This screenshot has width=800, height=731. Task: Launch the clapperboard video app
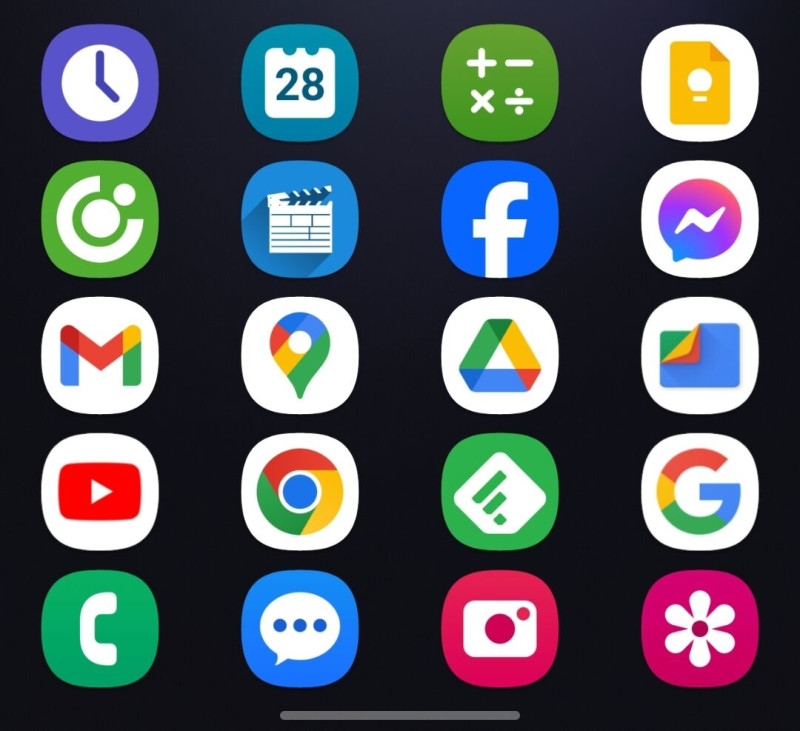[300, 218]
